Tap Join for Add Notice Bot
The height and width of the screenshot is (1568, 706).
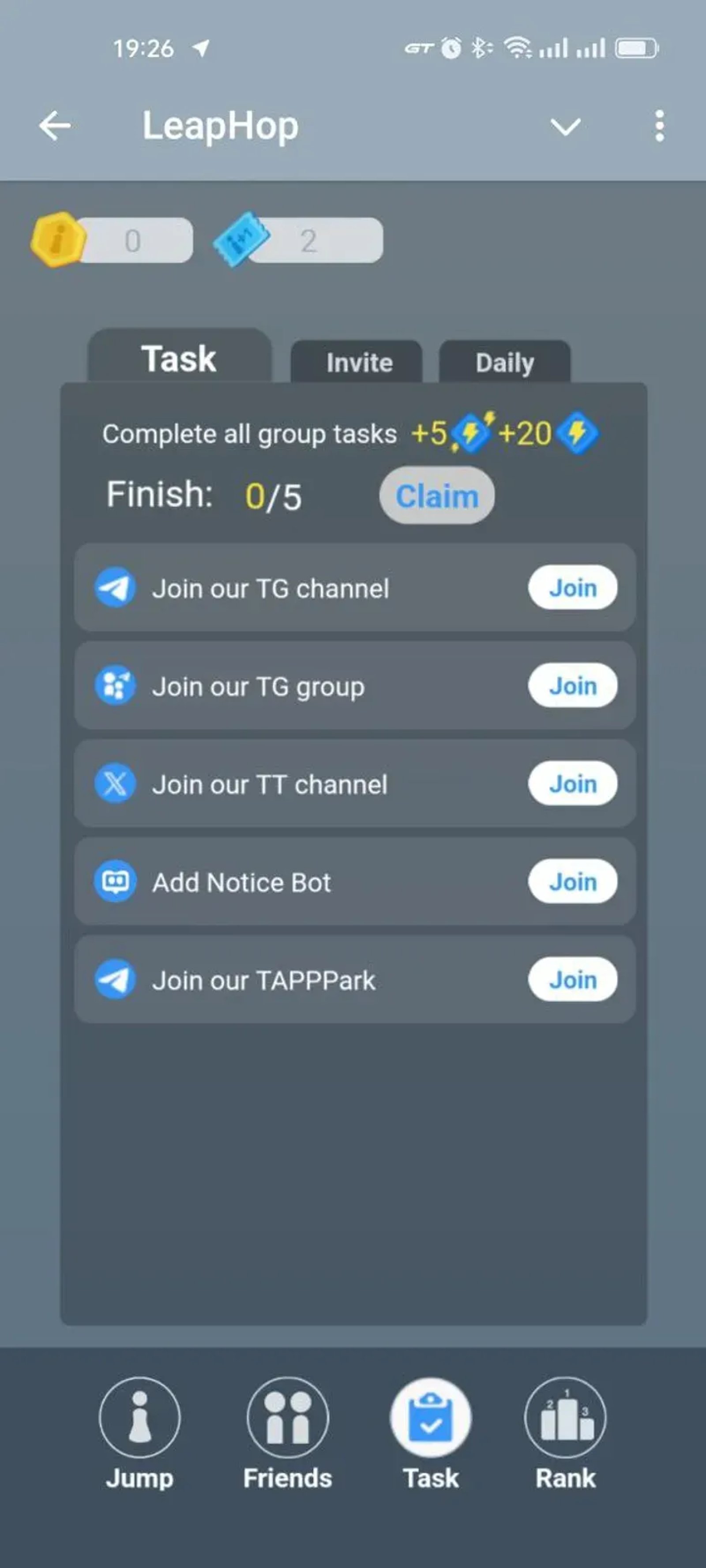click(572, 881)
